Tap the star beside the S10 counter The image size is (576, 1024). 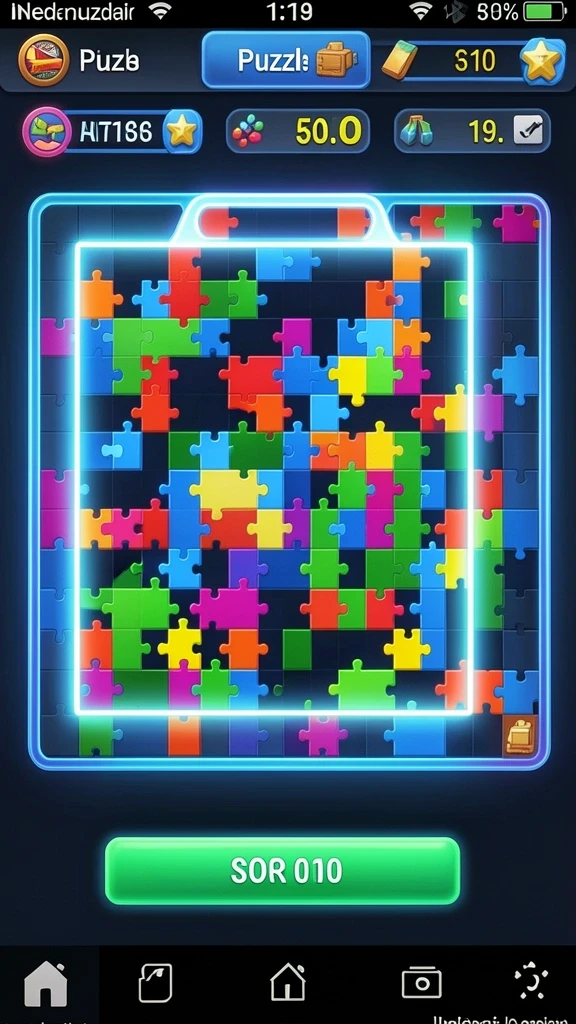(x=541, y=61)
